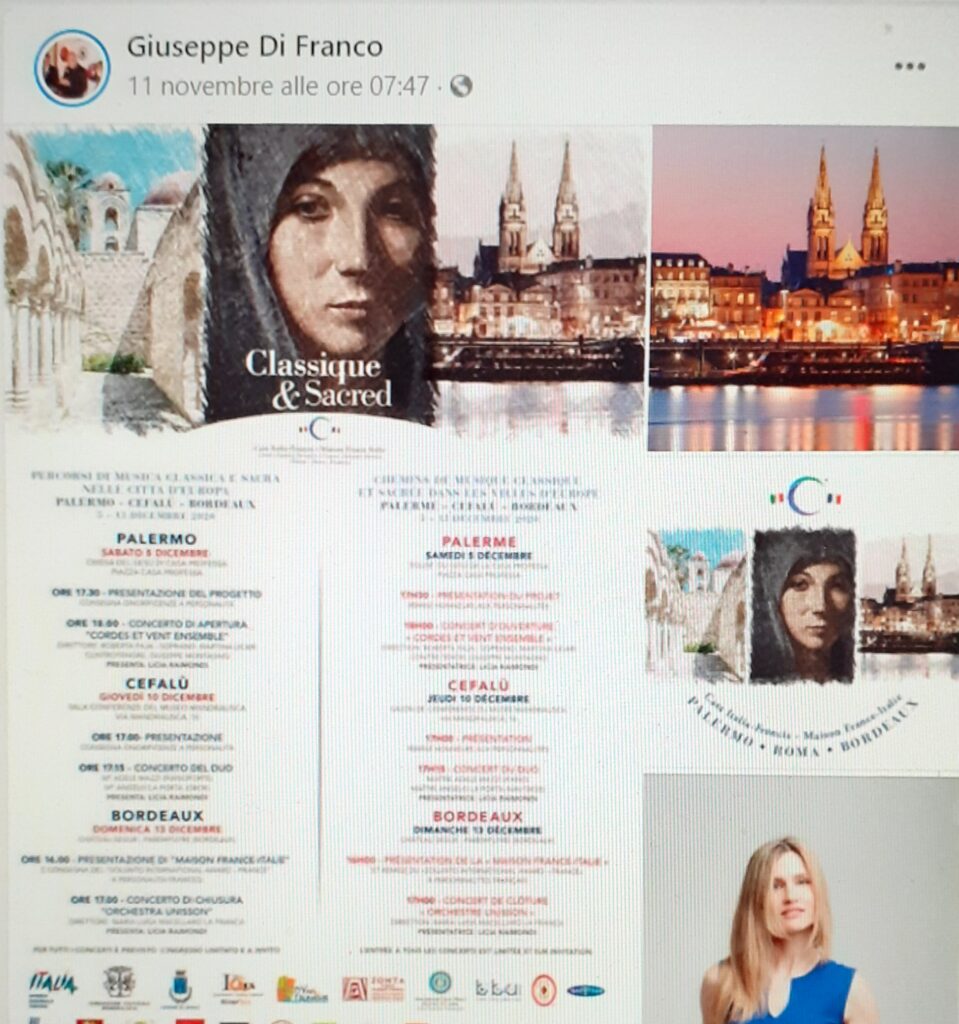View the photo of the woman in blue

800,900
